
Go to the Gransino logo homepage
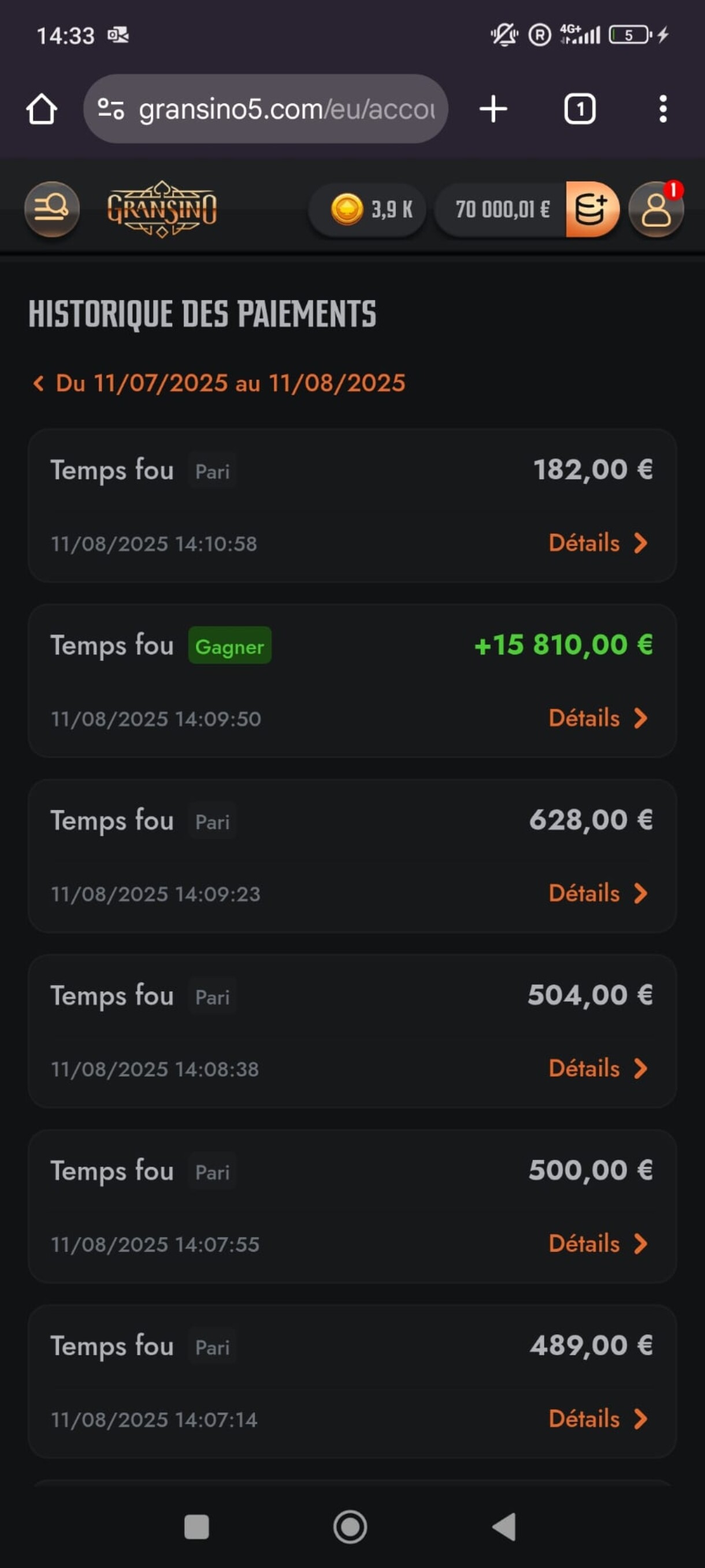(x=162, y=209)
